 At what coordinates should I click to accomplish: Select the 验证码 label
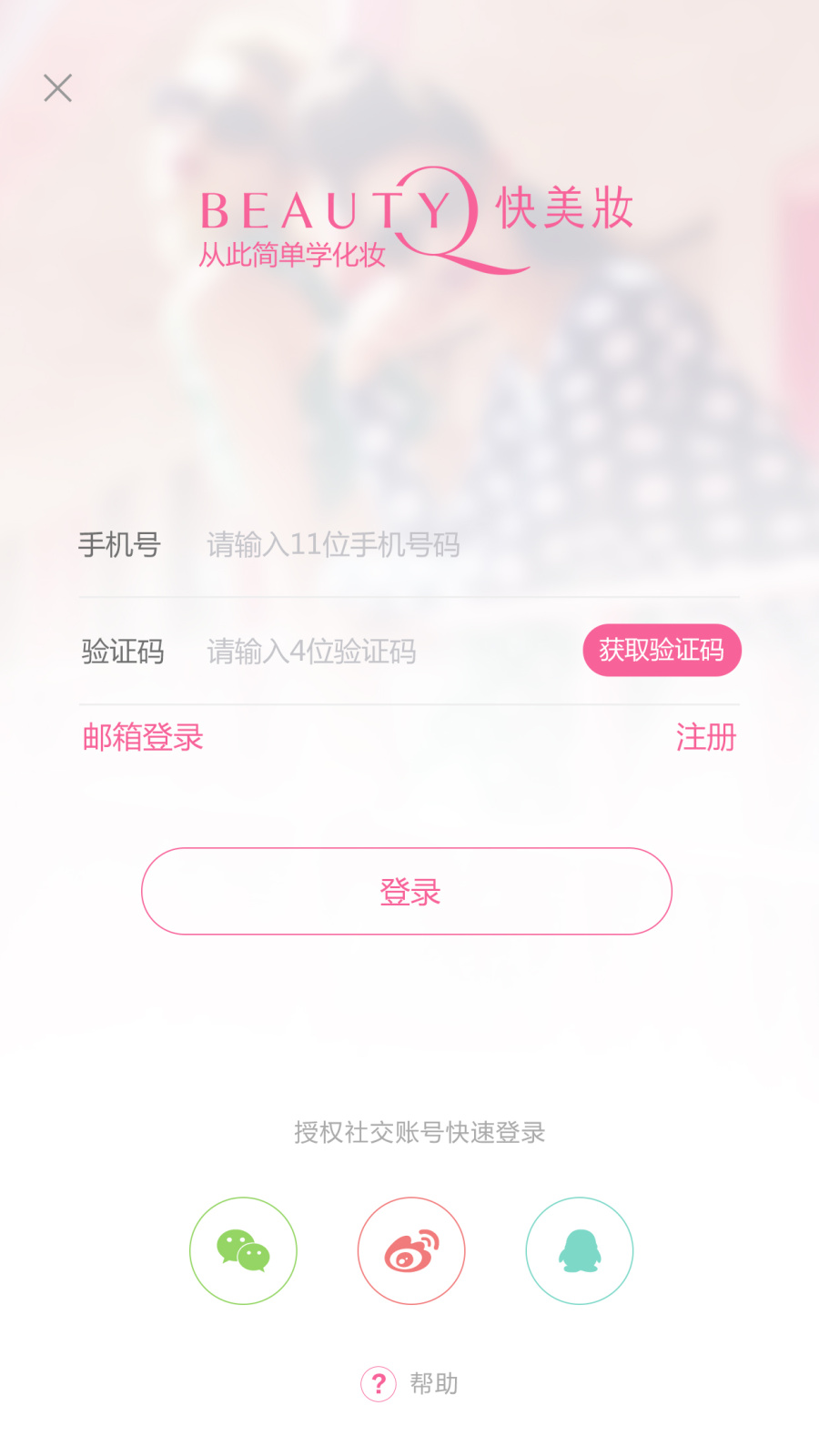tap(121, 652)
